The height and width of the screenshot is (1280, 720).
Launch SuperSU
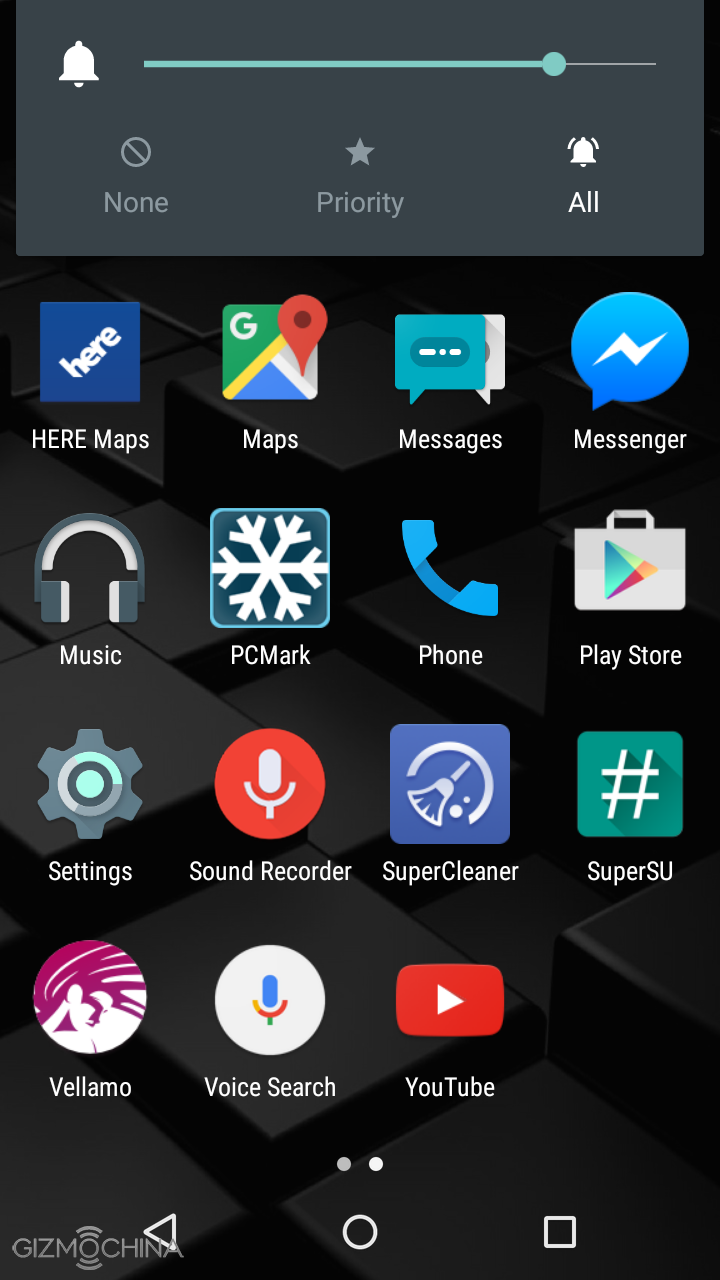[630, 784]
